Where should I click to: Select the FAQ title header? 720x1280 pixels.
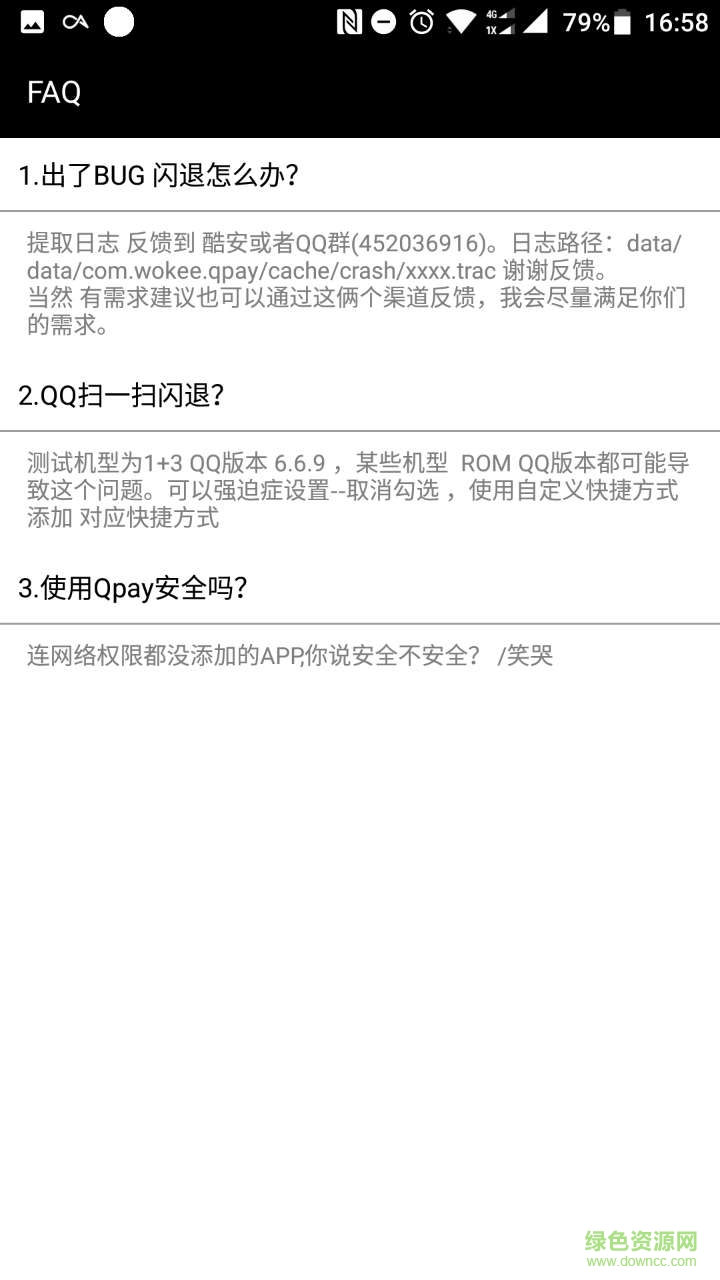tap(52, 93)
